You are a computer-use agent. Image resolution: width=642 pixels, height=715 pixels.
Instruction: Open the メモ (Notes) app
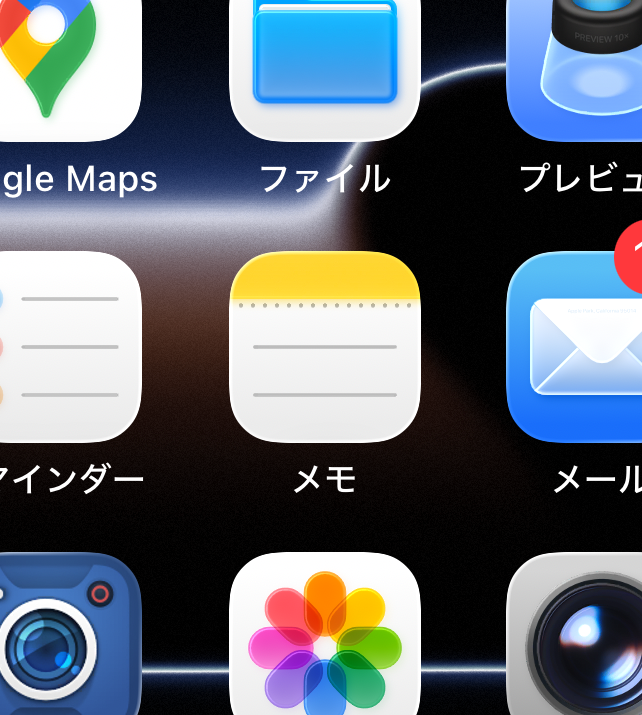(325, 345)
